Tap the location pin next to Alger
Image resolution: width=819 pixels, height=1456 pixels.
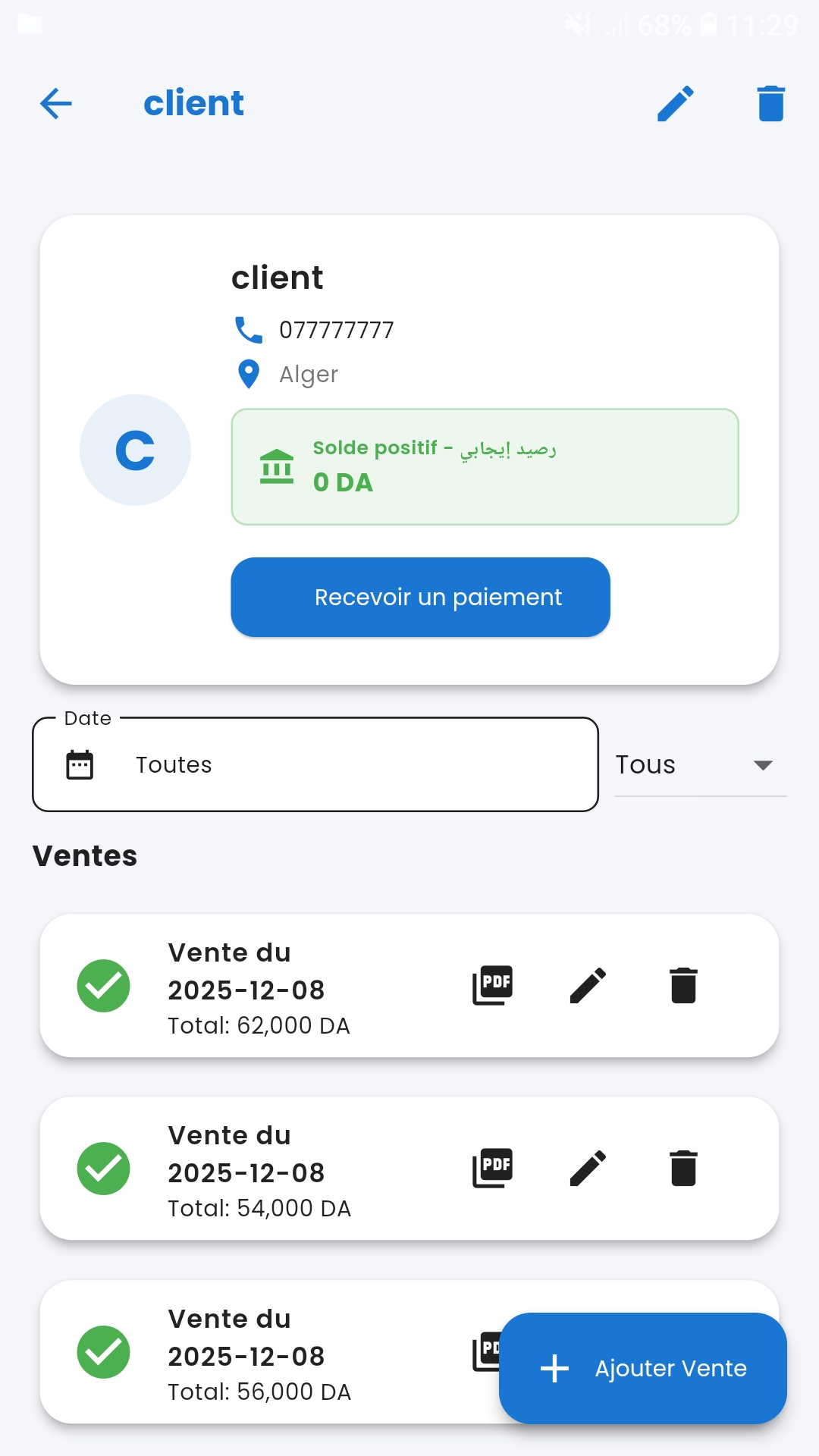click(x=247, y=373)
